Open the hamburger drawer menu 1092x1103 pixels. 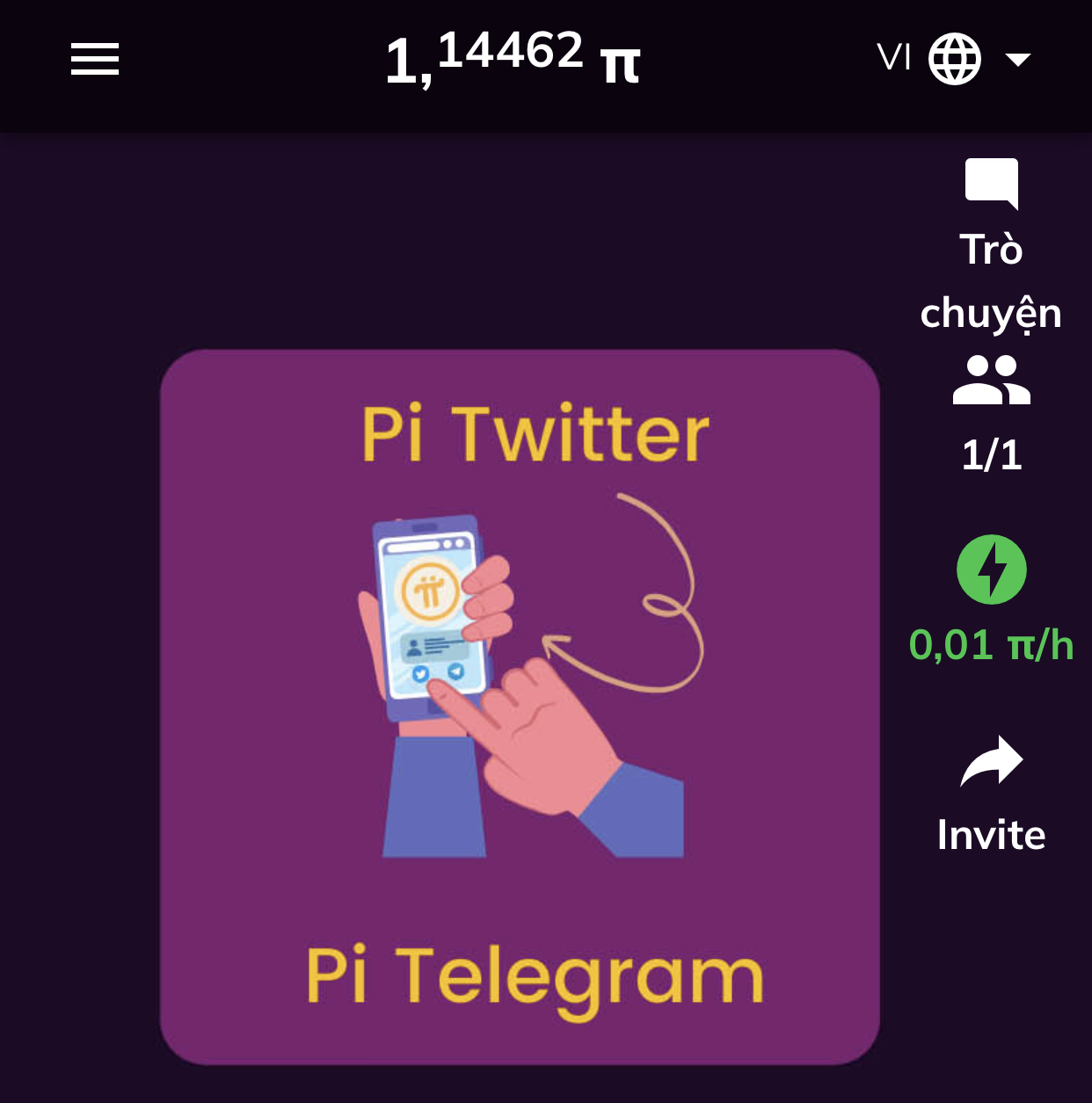(95, 59)
